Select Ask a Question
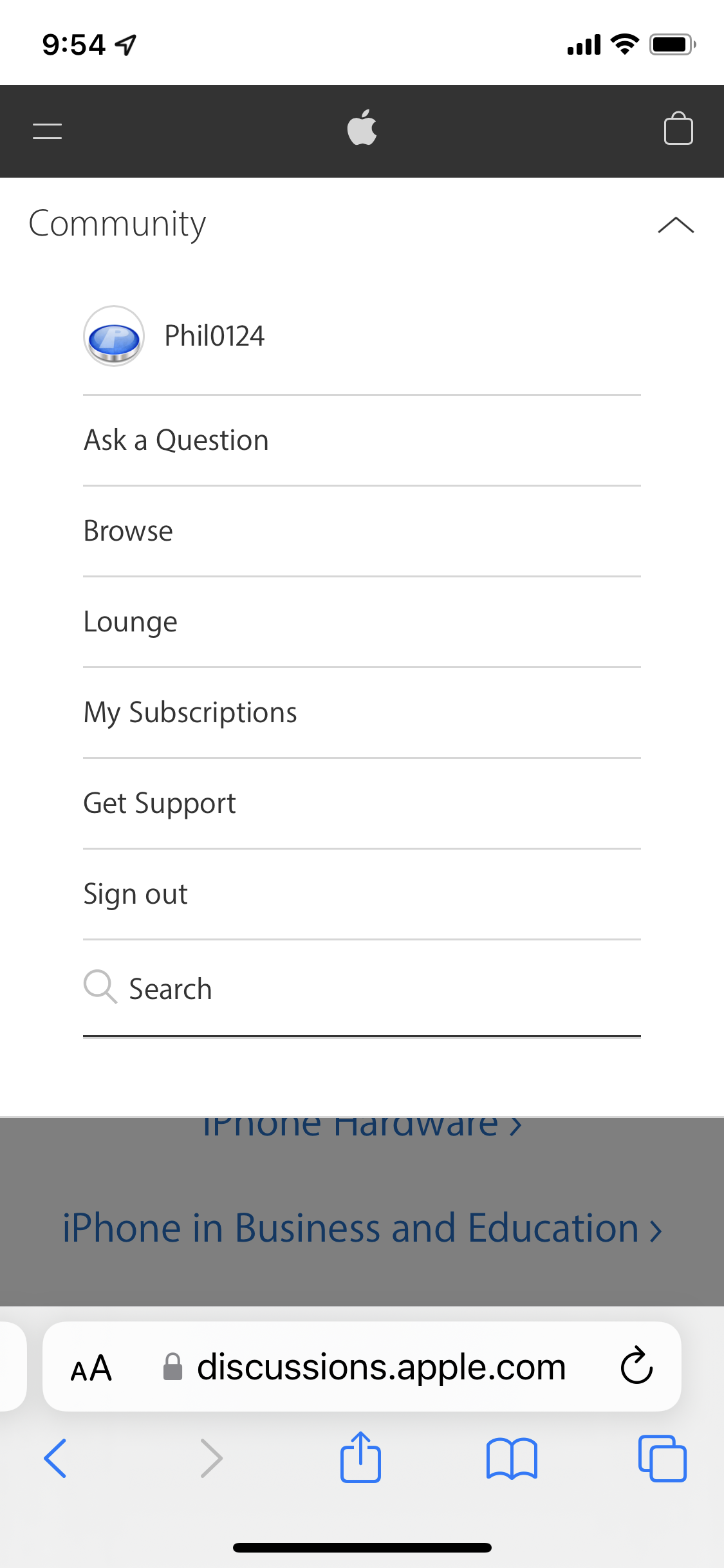 pyautogui.click(x=176, y=440)
